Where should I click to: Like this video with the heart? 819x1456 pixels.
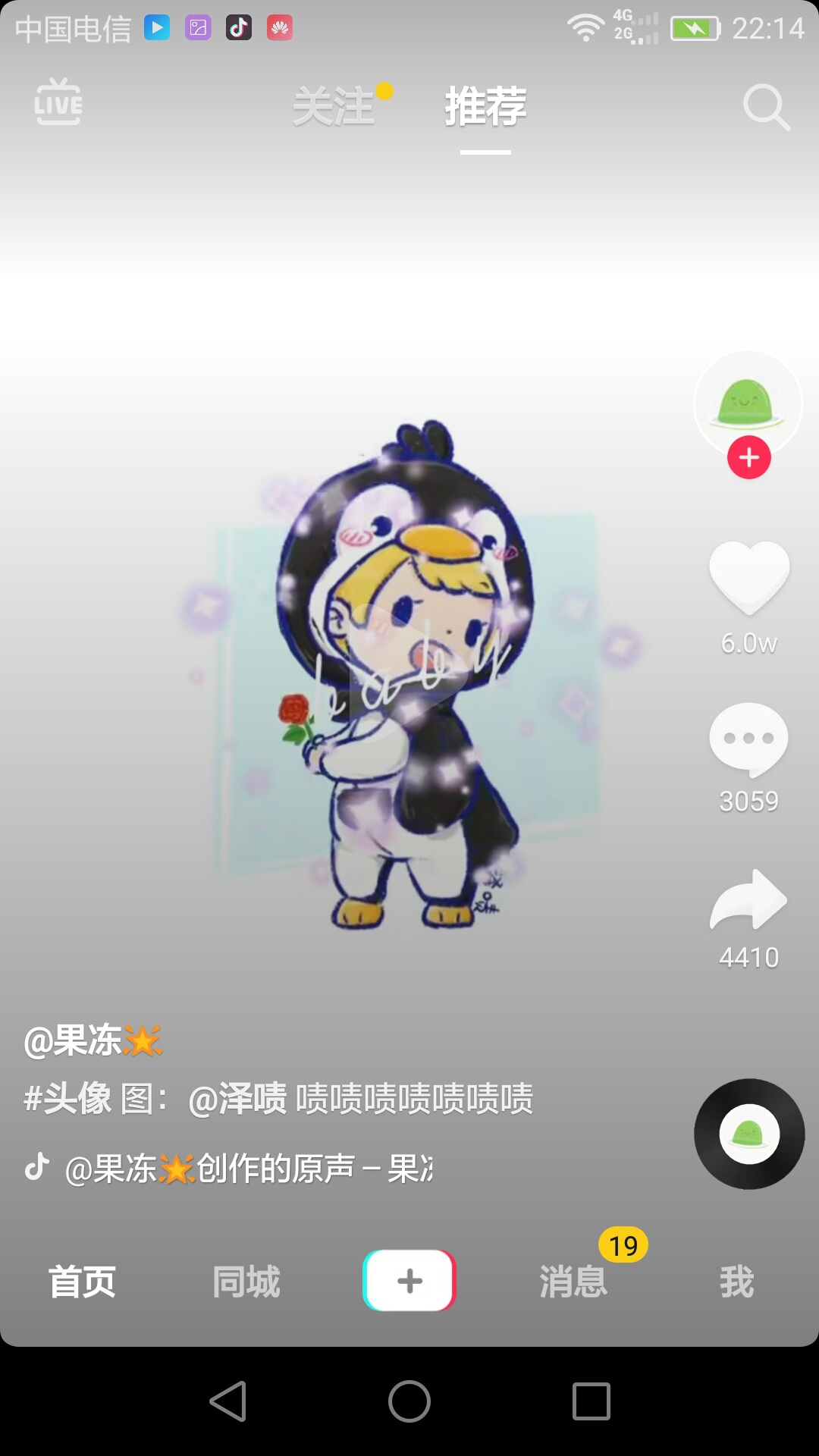pos(749,578)
